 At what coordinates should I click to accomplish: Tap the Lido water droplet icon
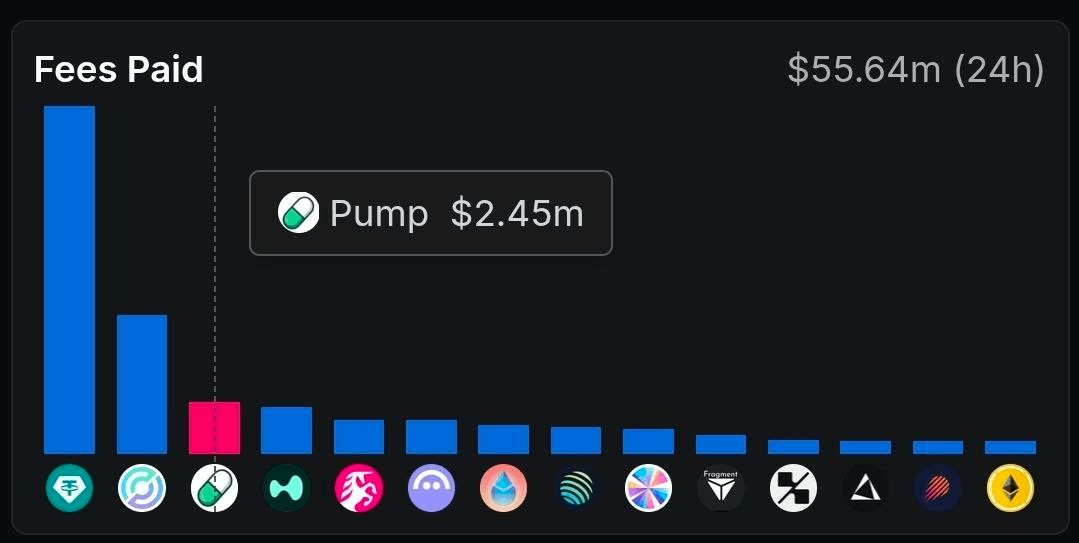point(503,489)
